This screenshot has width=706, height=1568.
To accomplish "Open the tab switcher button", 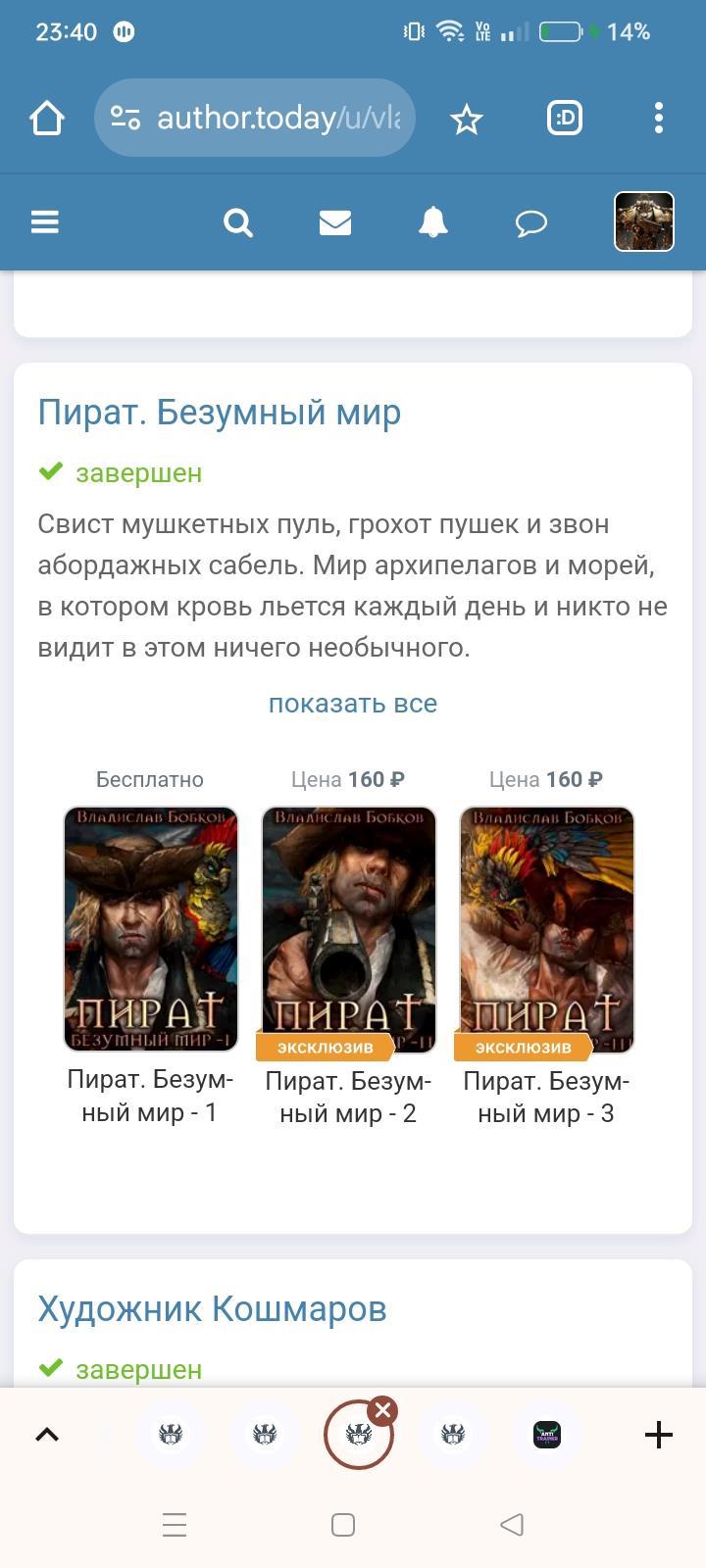I will 564,119.
